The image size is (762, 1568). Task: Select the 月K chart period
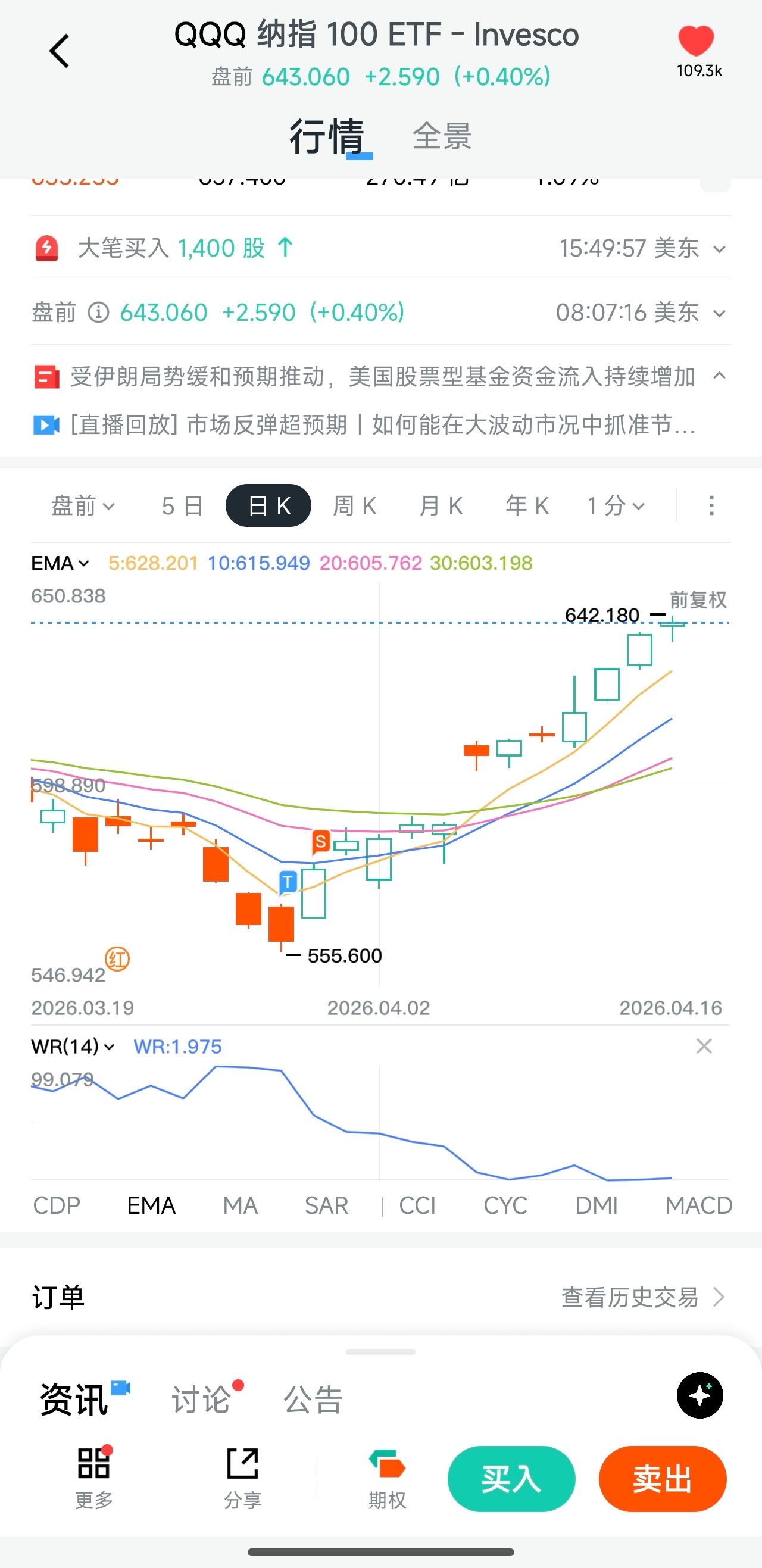[441, 506]
